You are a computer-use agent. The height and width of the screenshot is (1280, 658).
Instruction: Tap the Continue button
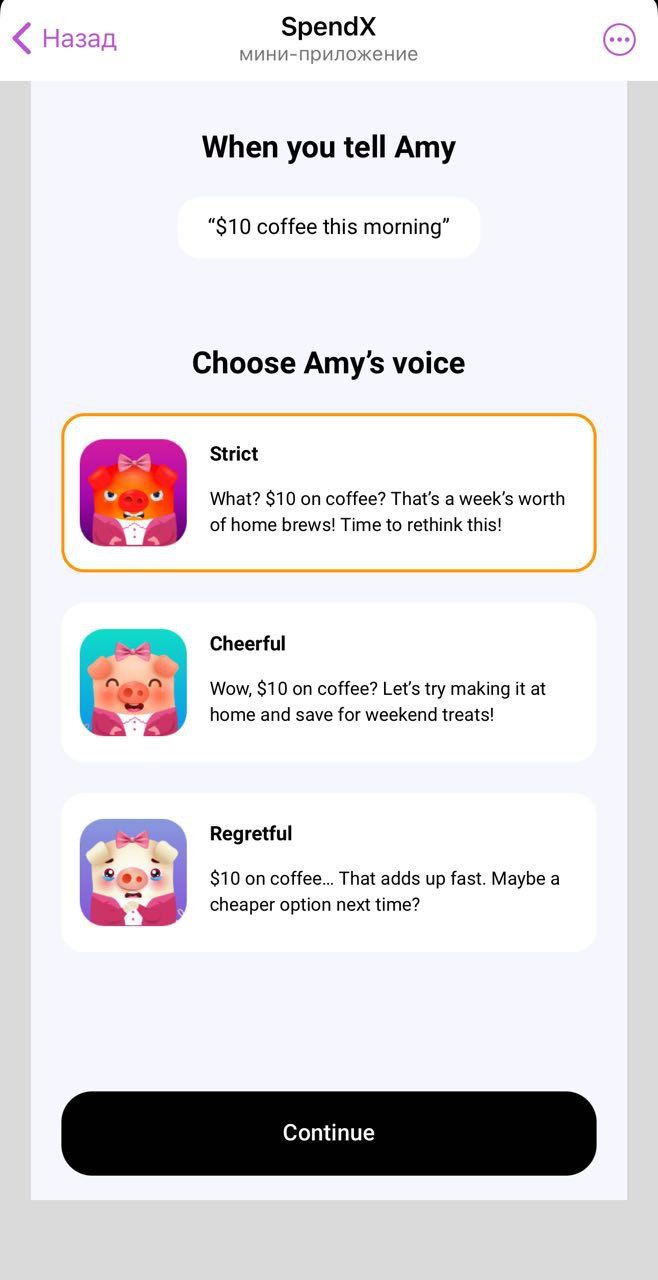pos(329,1133)
